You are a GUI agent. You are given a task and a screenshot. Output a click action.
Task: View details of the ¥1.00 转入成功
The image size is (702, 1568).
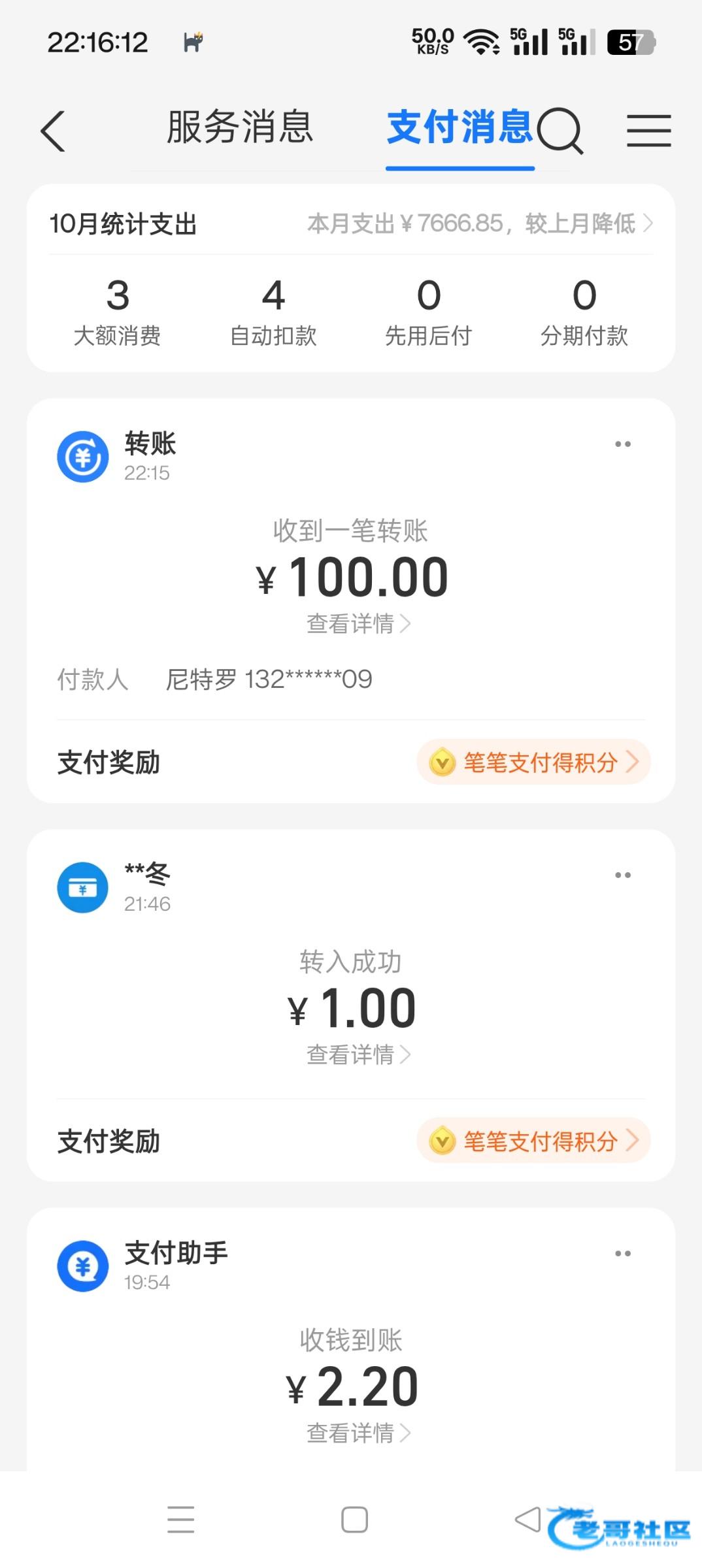click(358, 1054)
